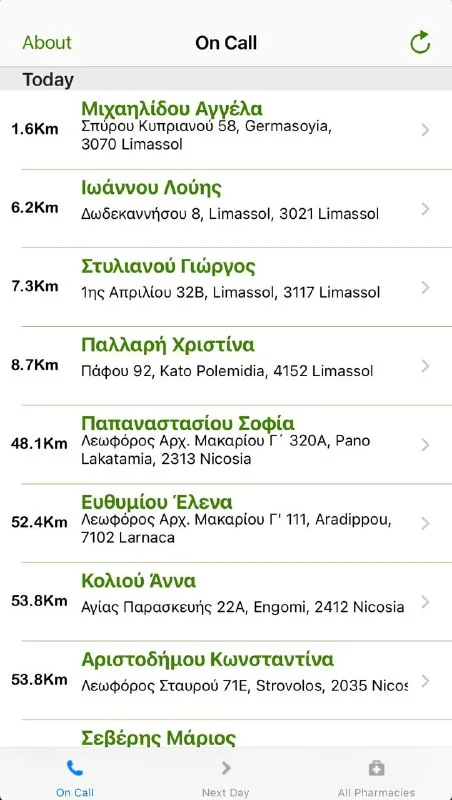Open the About page
The height and width of the screenshot is (800, 452).
[47, 43]
